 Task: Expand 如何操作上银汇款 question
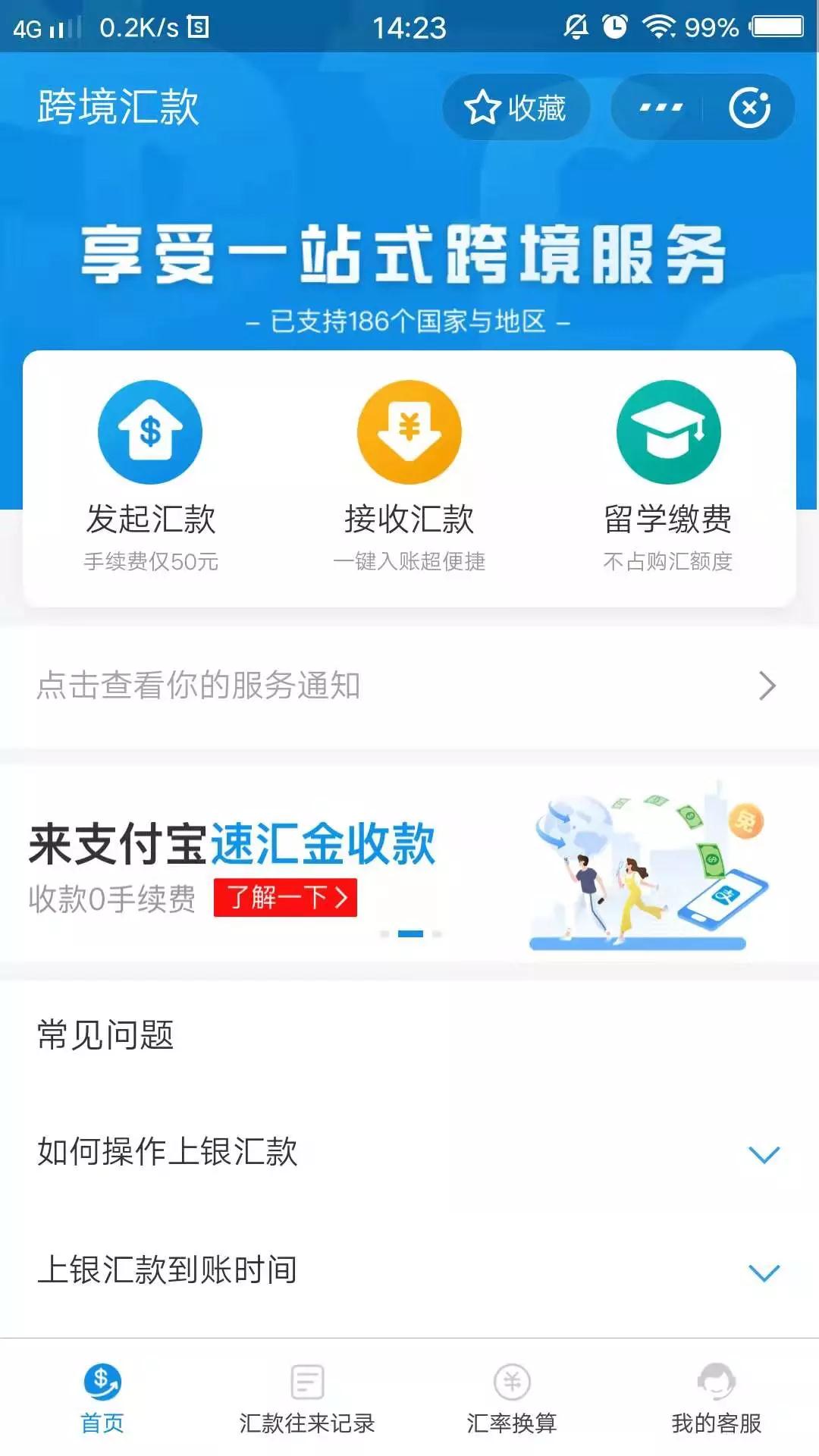point(409,1153)
